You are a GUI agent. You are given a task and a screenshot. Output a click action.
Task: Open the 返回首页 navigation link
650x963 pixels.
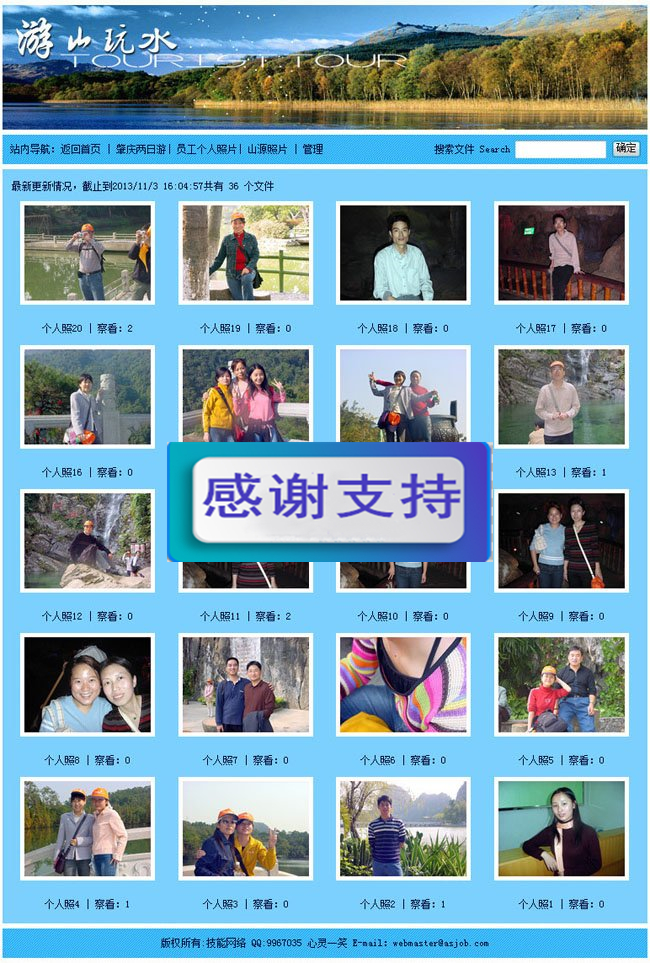(x=80, y=149)
